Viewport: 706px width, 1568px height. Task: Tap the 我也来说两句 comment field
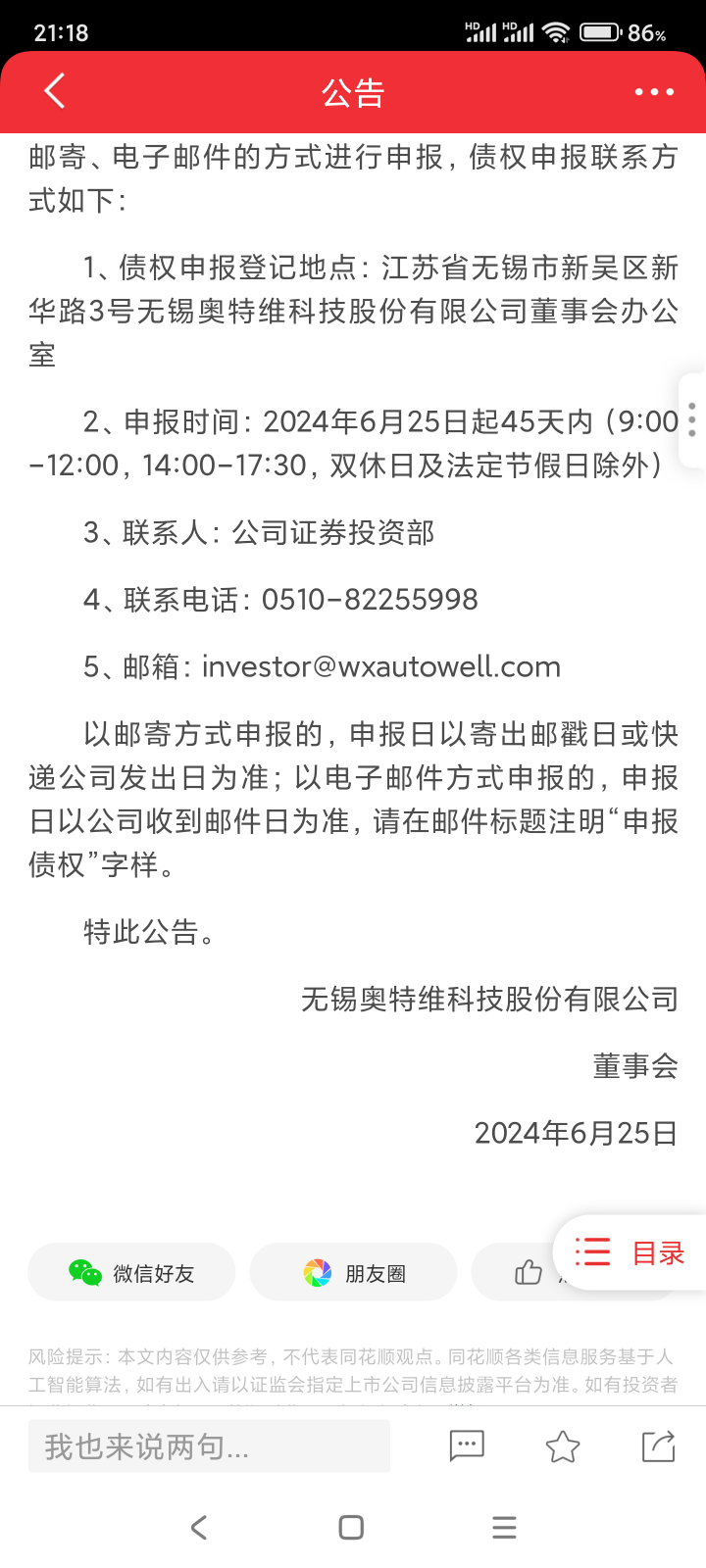208,1445
